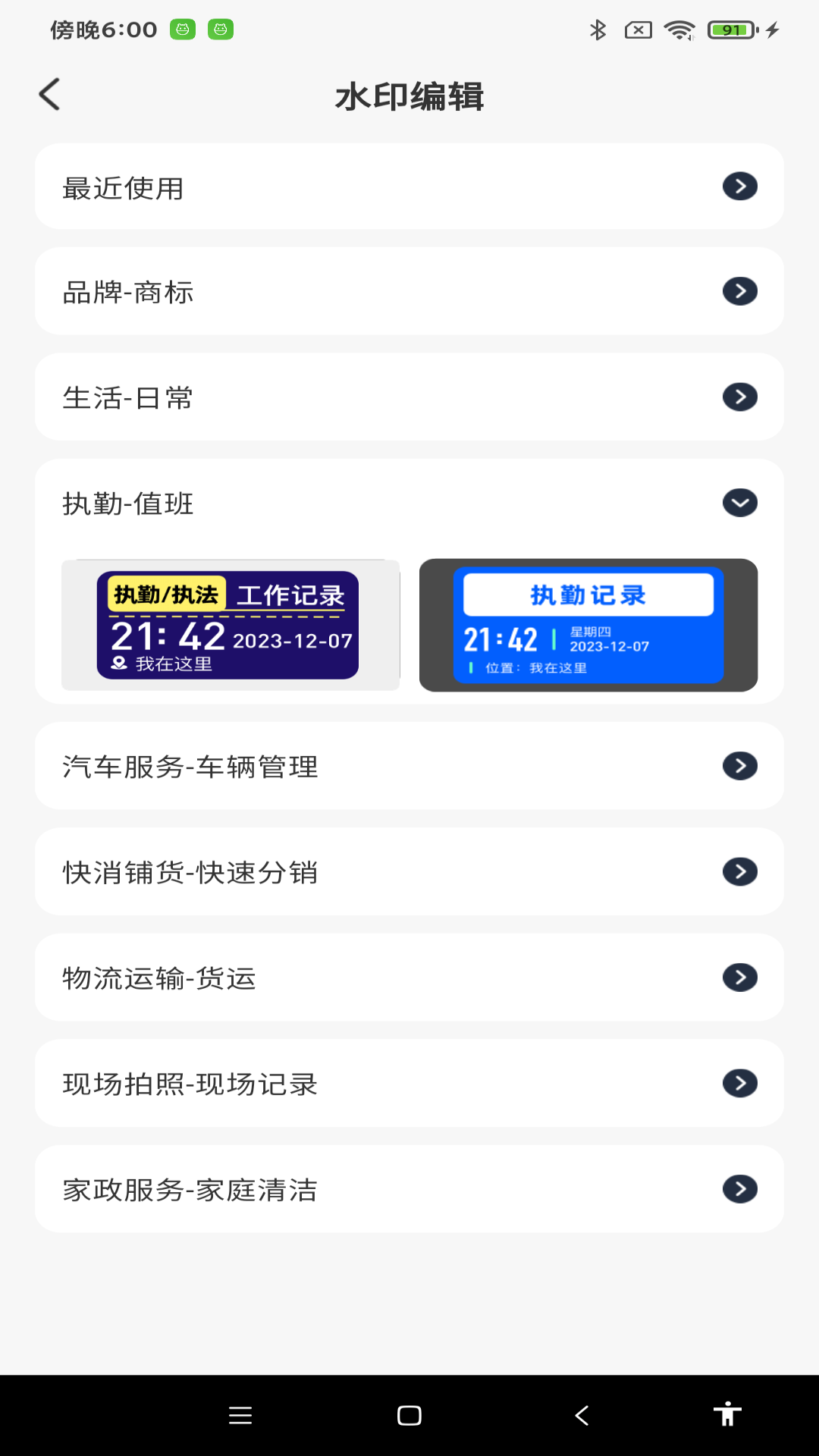Expand the 品牌-商标 category
This screenshot has width=819, height=1456.
[739, 291]
